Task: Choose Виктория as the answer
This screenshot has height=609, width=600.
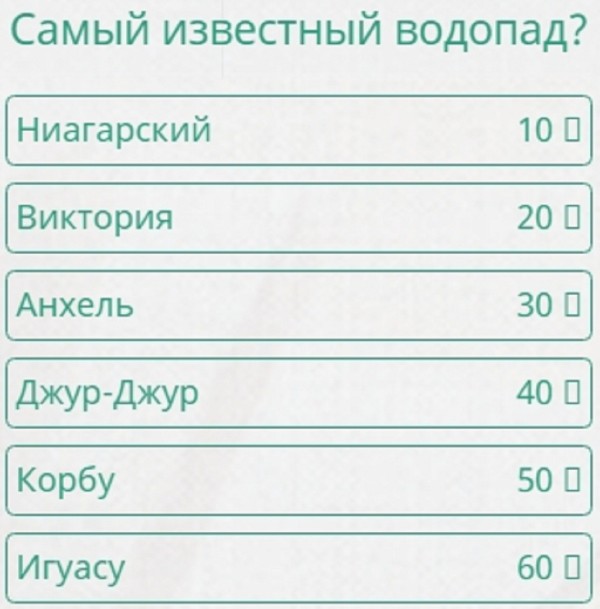Action: [299, 218]
